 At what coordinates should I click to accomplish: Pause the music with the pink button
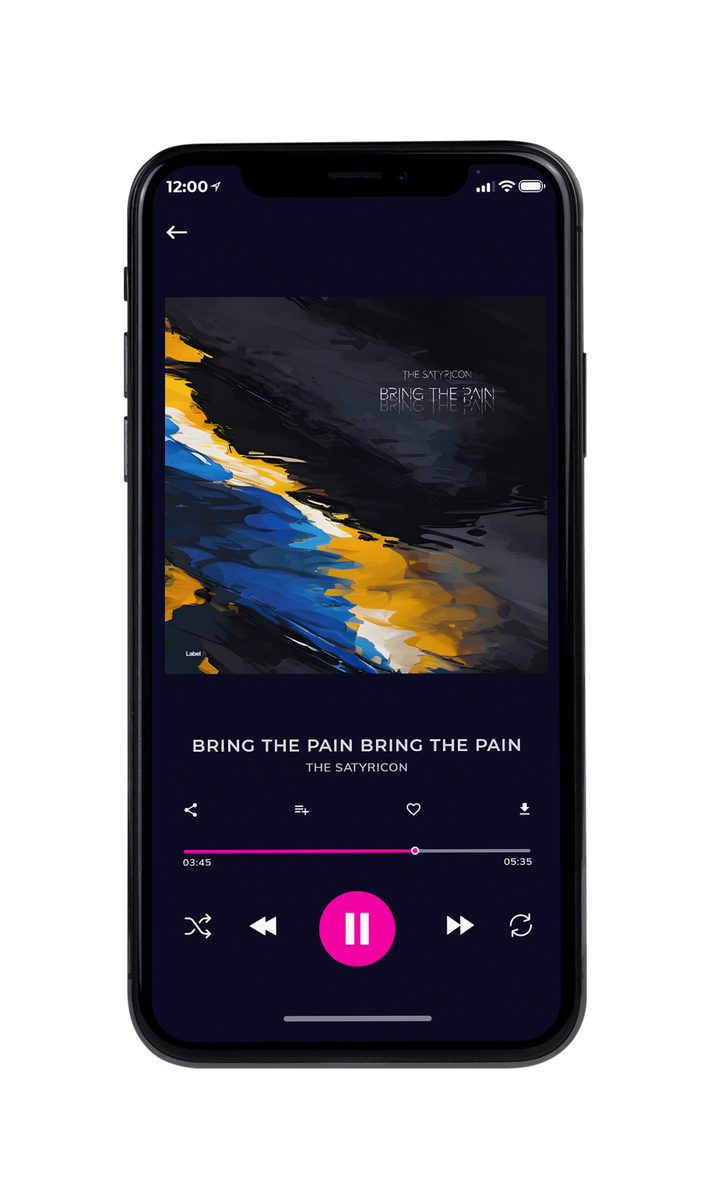pos(357,929)
